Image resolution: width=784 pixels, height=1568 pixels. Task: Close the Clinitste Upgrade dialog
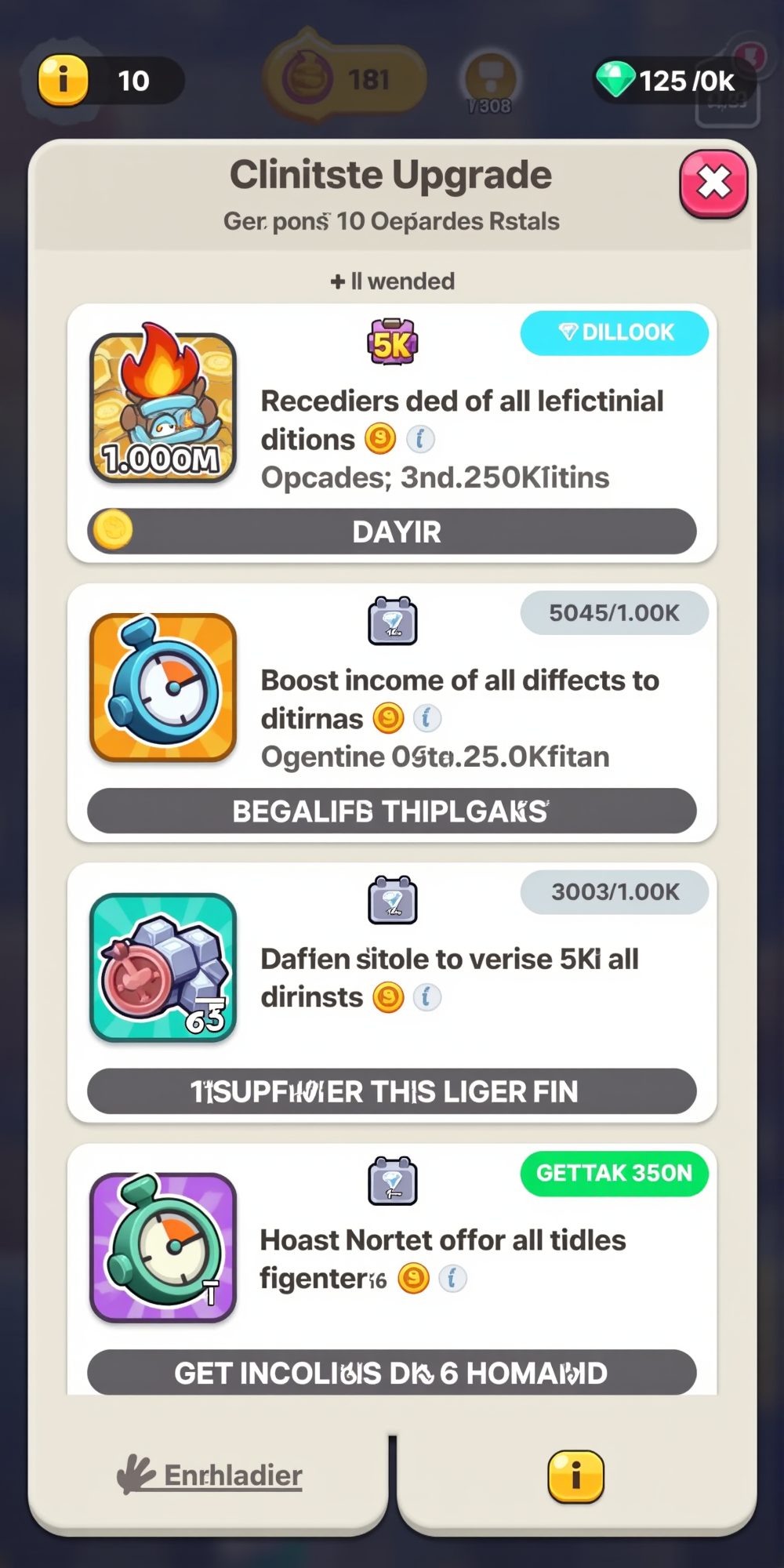pyautogui.click(x=713, y=184)
